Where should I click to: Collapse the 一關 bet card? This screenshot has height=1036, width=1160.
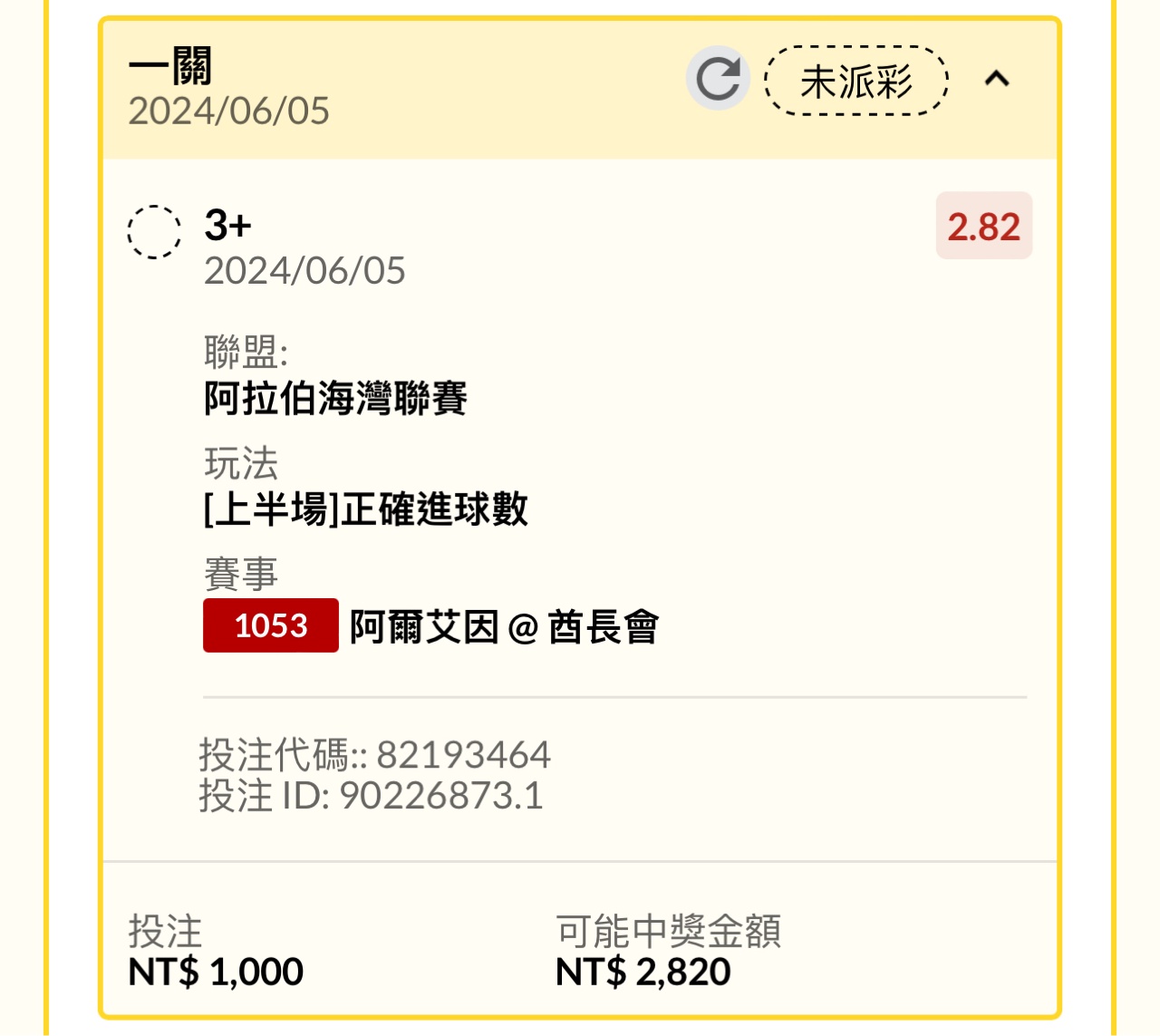(997, 79)
